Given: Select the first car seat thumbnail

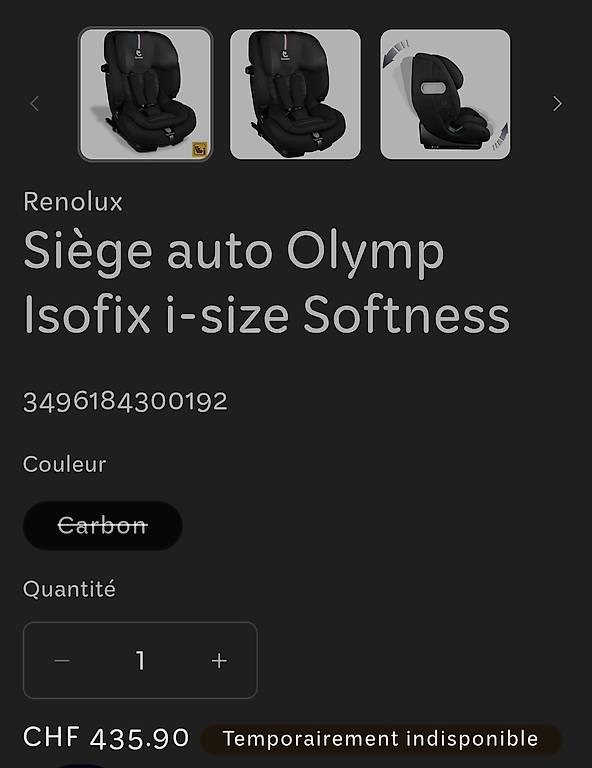Looking at the screenshot, I should [145, 94].
